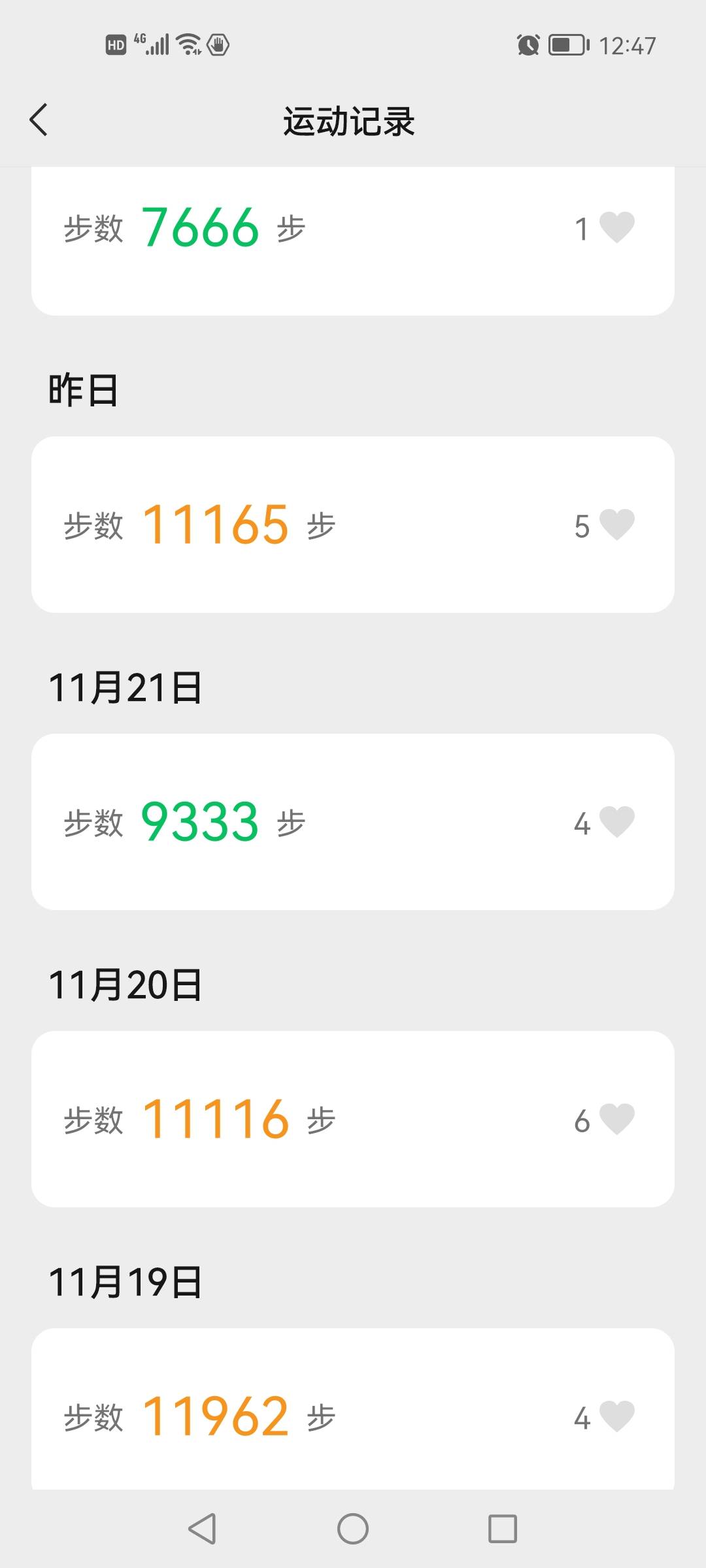Tap the alarm clock icon in status bar
Viewport: 706px width, 1568px height.
pyautogui.click(x=527, y=44)
